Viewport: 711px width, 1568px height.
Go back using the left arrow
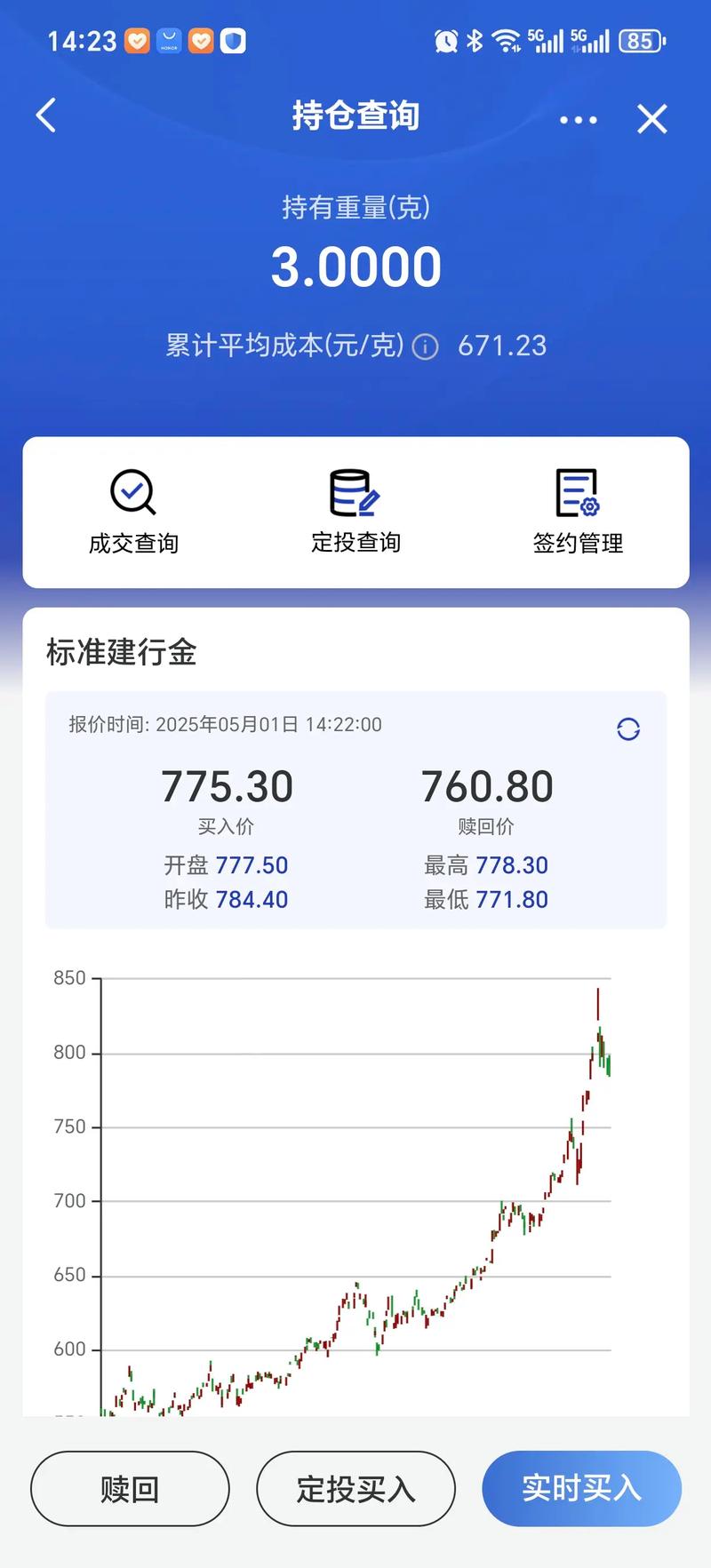[46, 115]
